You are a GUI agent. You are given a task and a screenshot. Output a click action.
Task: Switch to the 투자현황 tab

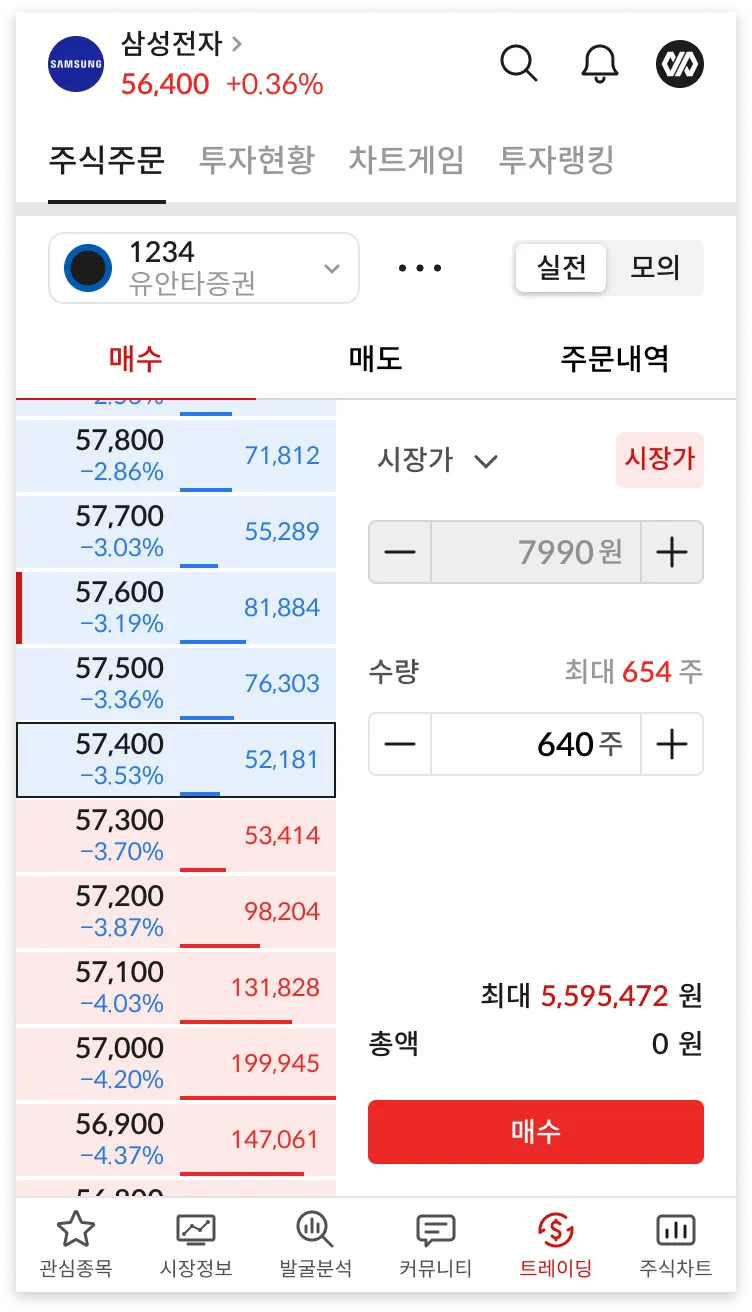tap(256, 160)
